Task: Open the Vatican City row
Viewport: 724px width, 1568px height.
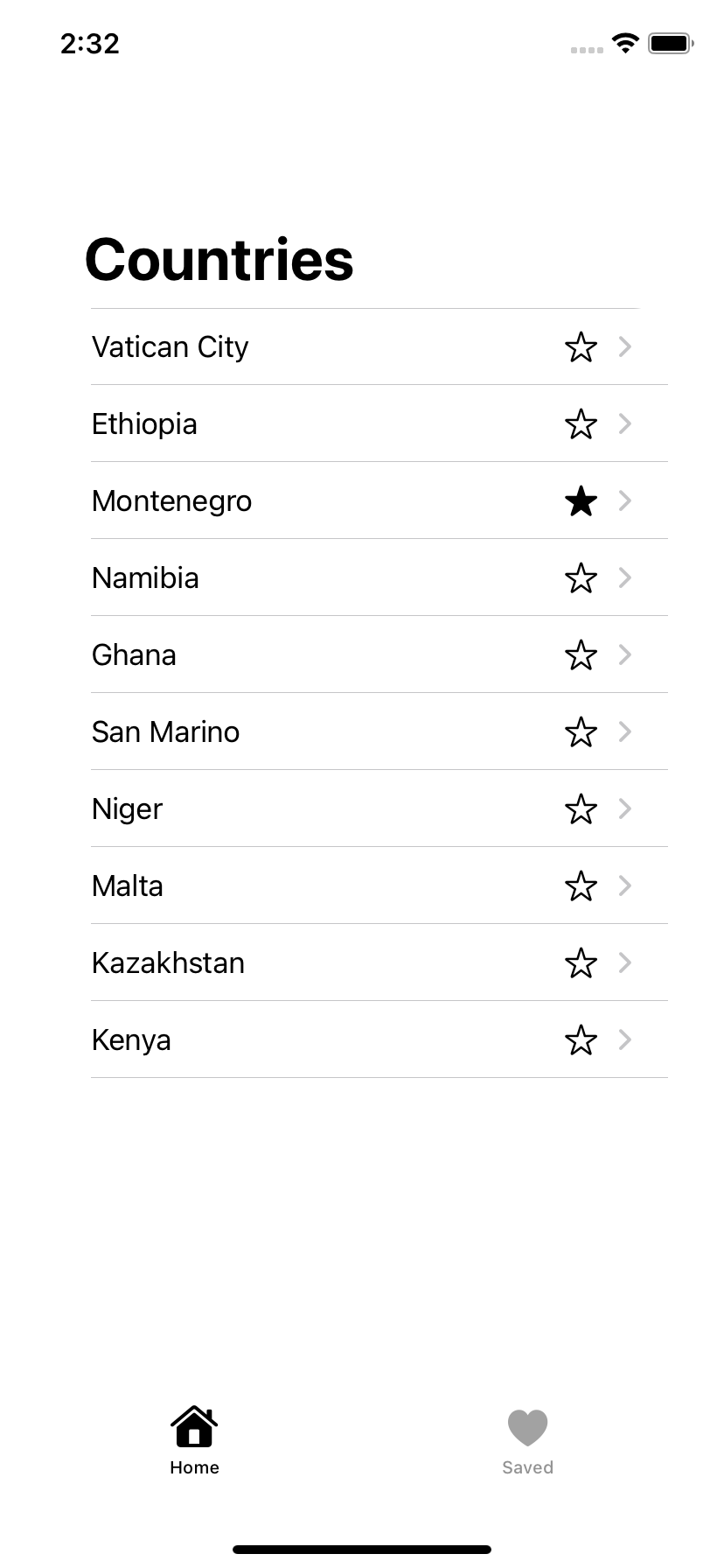Action: click(x=262, y=346)
